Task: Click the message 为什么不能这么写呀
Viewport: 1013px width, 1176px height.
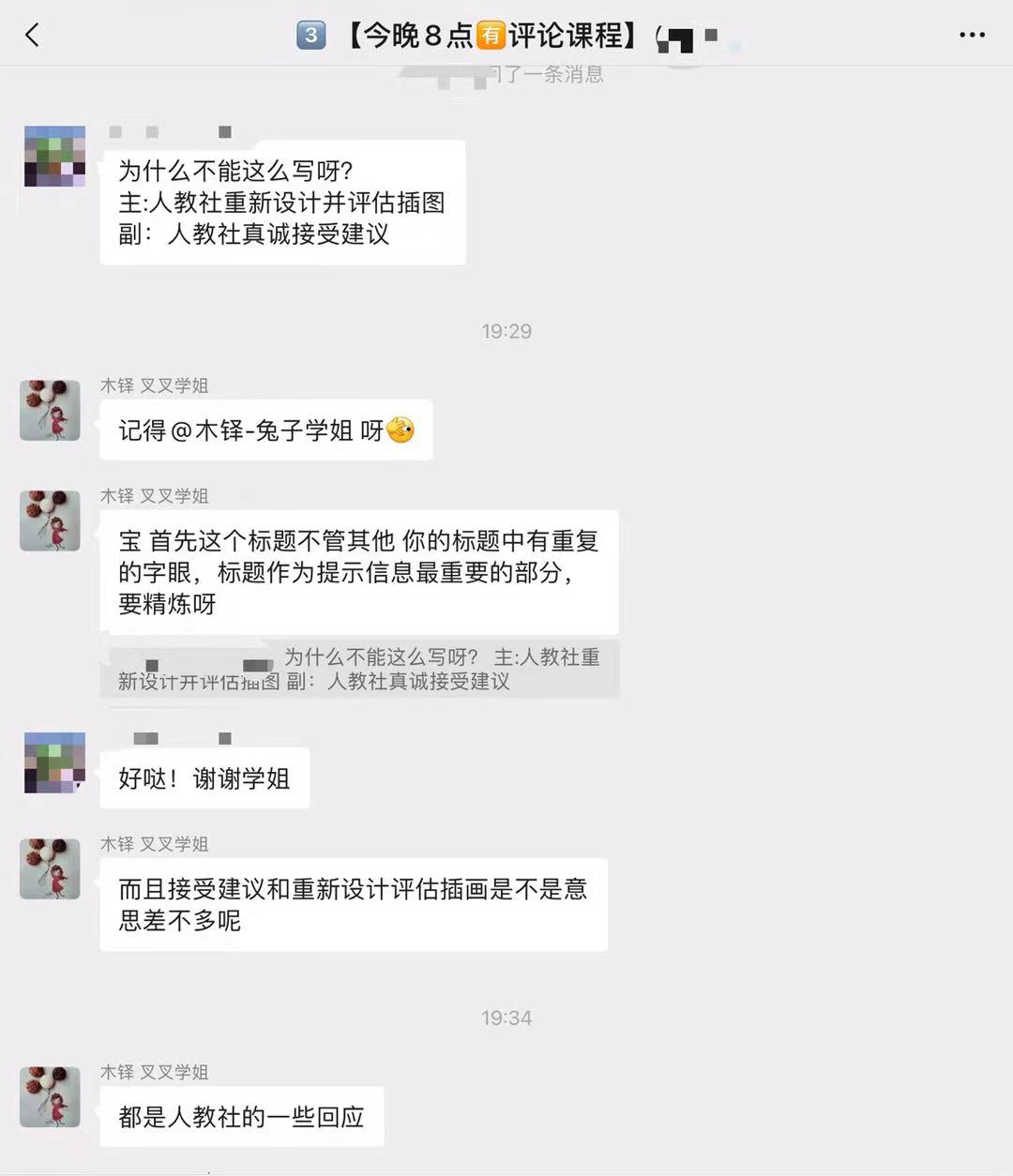Action: click(280, 203)
